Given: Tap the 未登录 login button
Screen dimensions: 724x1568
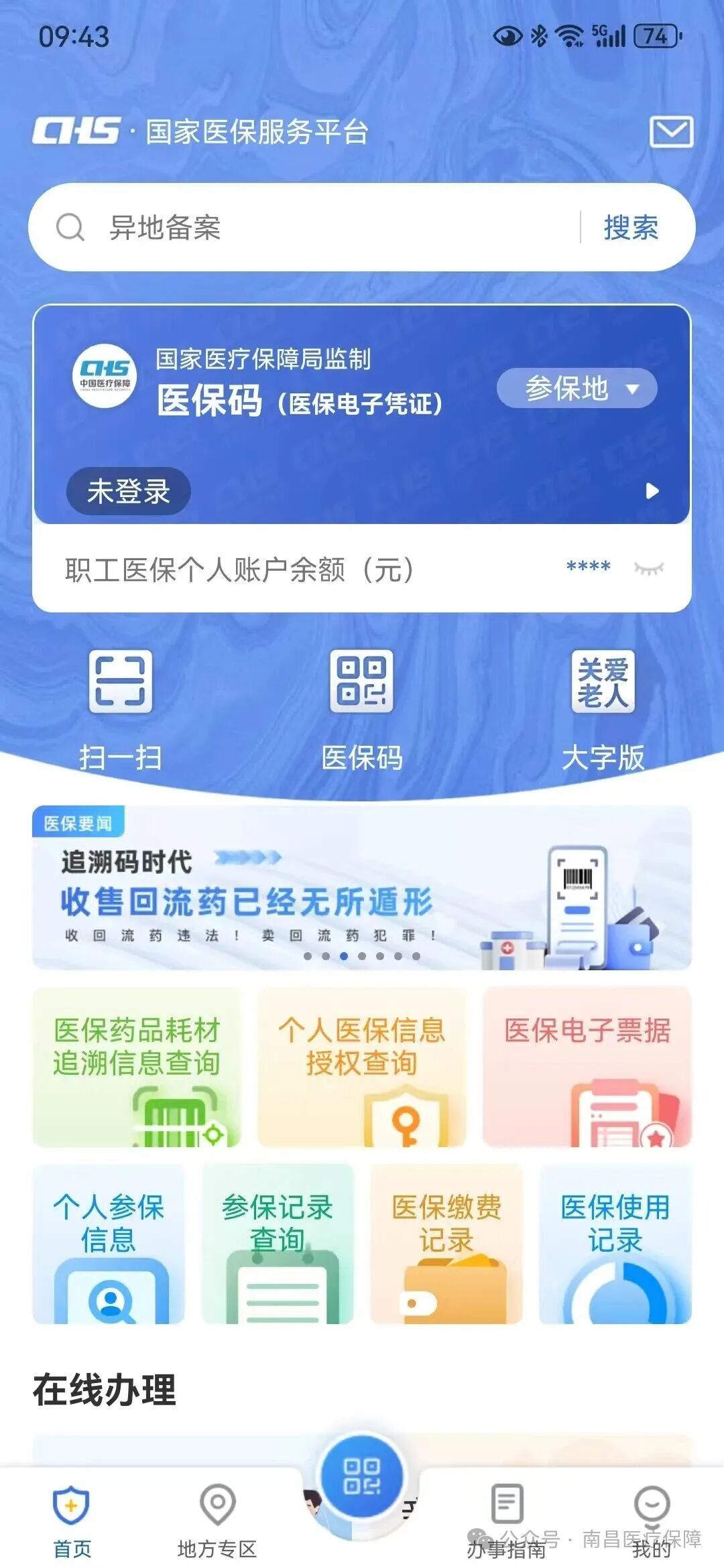Looking at the screenshot, I should point(128,491).
